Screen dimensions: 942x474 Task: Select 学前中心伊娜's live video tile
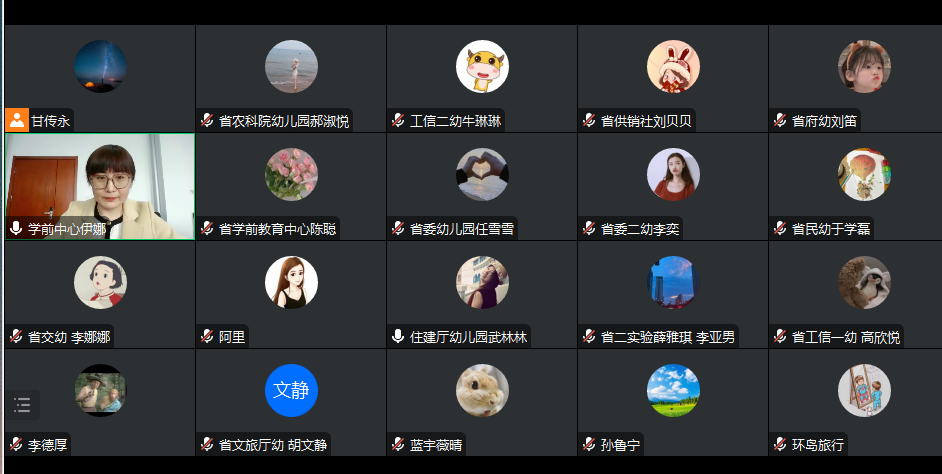click(x=100, y=185)
